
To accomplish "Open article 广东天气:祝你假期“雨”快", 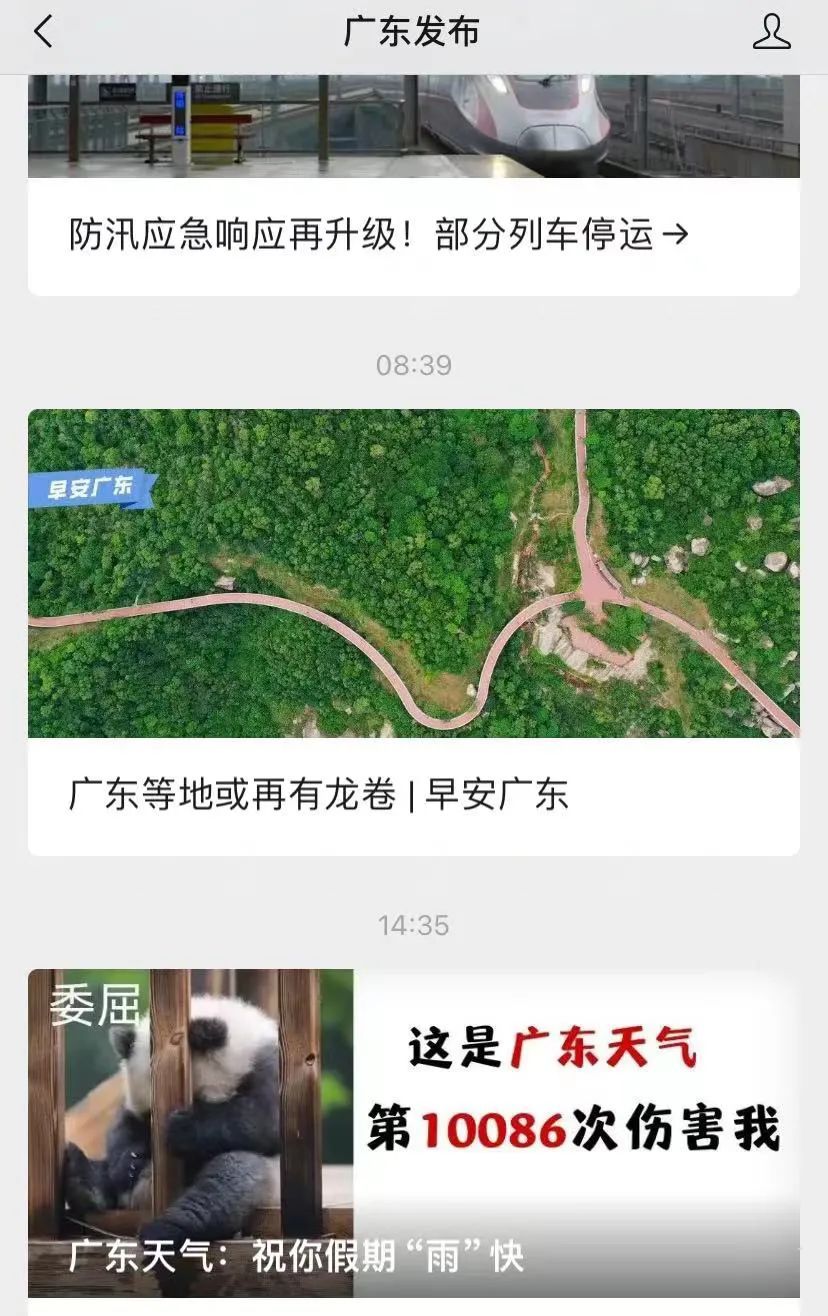I will pos(296,1256).
